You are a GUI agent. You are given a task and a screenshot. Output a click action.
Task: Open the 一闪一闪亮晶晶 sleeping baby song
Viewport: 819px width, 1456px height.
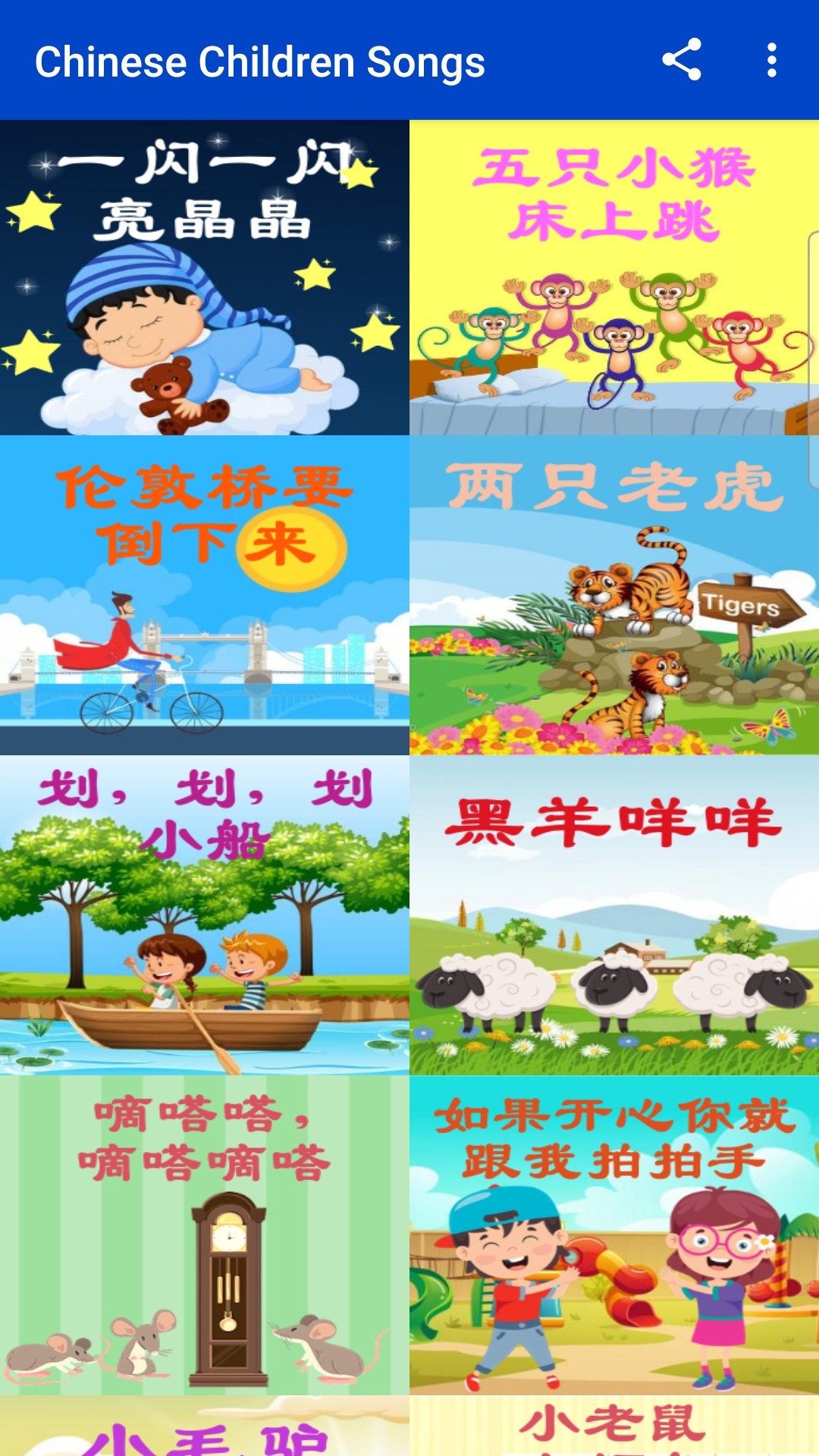coord(205,278)
